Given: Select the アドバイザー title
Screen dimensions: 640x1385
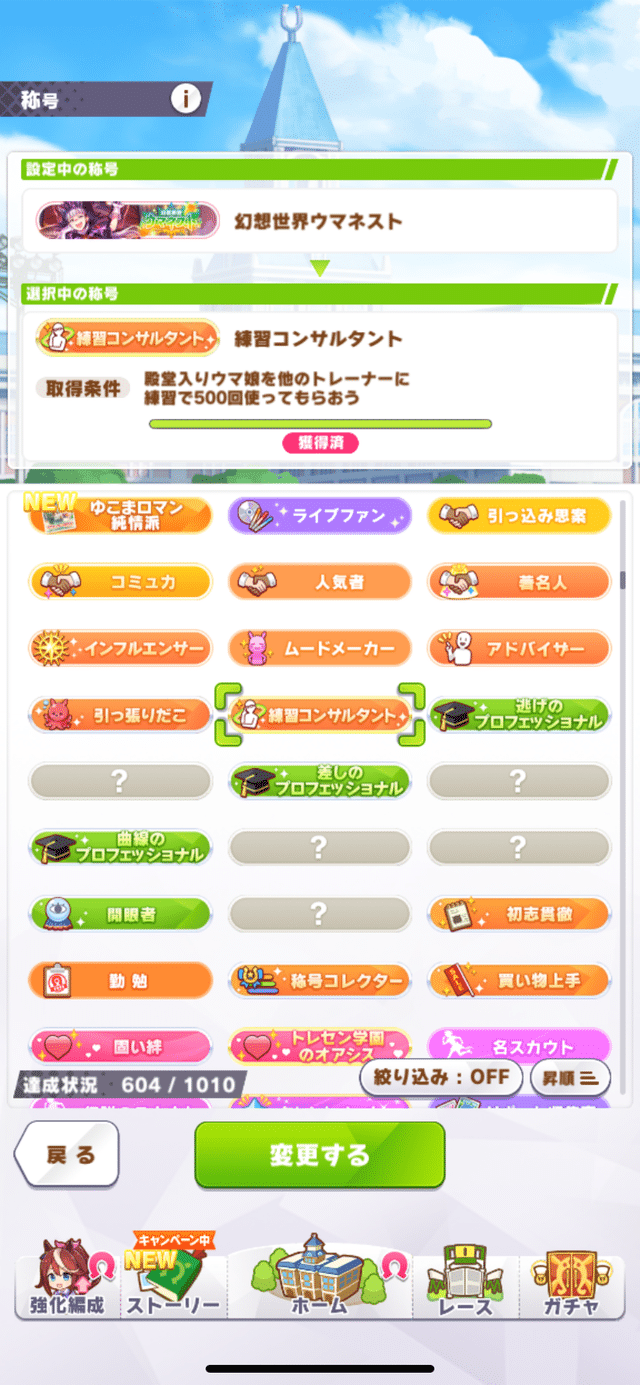Looking at the screenshot, I should coord(519,648).
